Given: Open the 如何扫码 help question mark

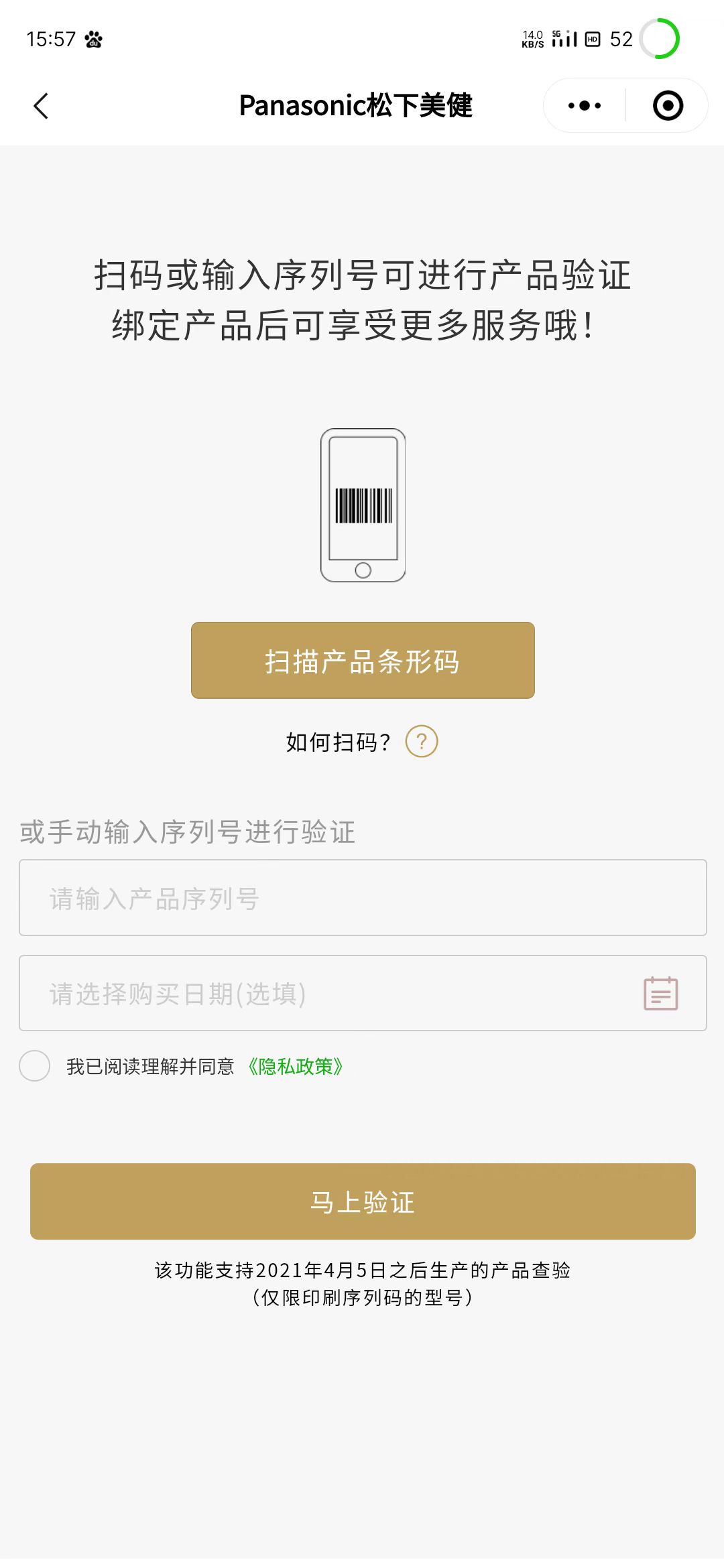Looking at the screenshot, I should coord(422,742).
